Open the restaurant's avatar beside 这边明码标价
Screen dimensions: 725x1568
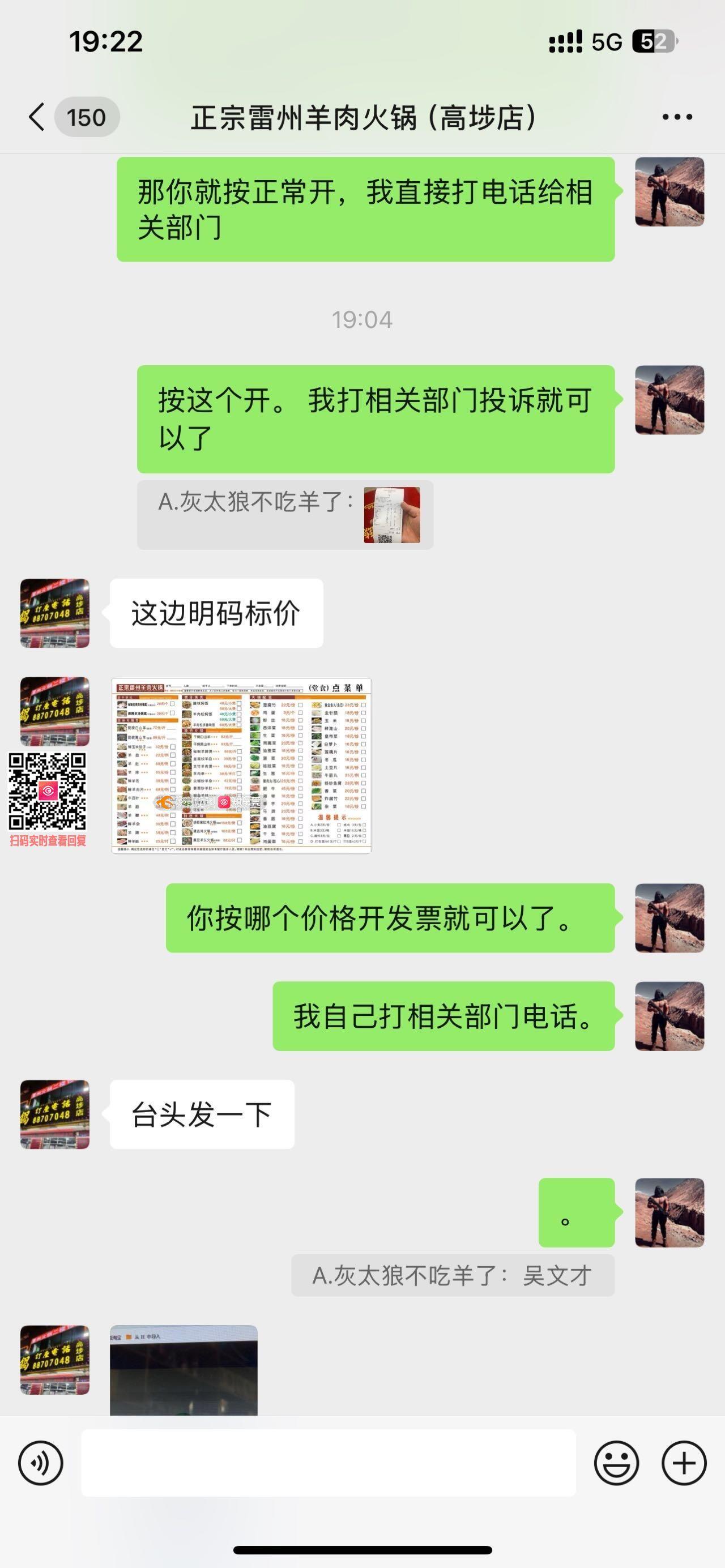[x=55, y=613]
